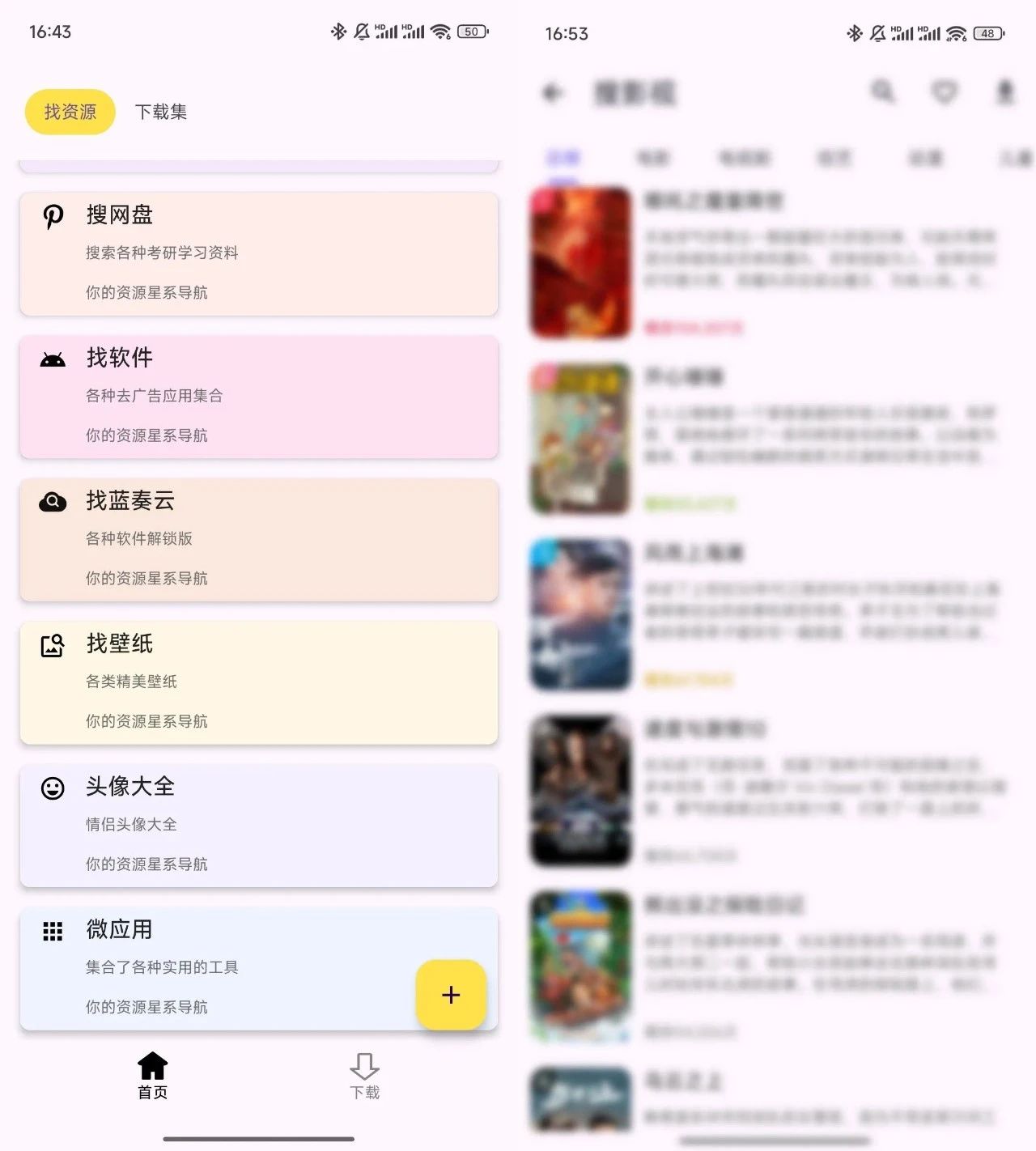The image size is (1036, 1151).
Task: Select the 找资源 tab
Action: (70, 112)
